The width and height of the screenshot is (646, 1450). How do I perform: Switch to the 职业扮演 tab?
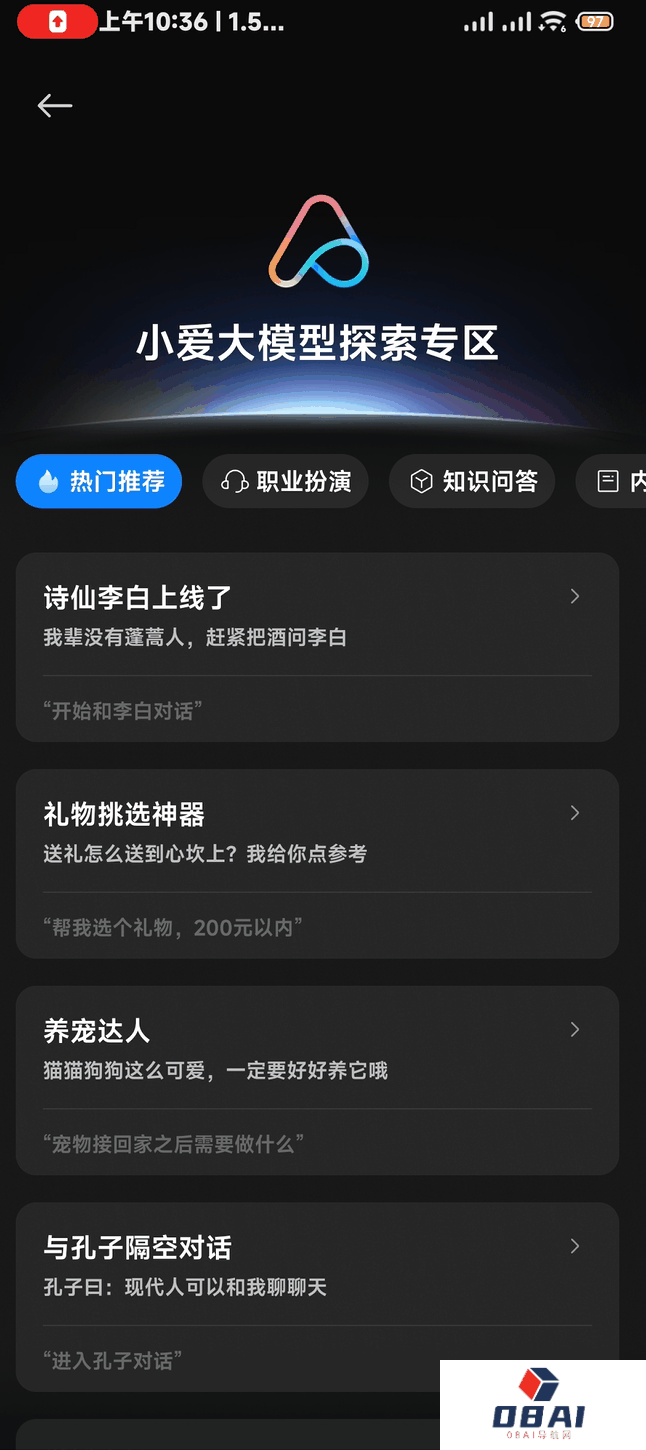pos(286,481)
